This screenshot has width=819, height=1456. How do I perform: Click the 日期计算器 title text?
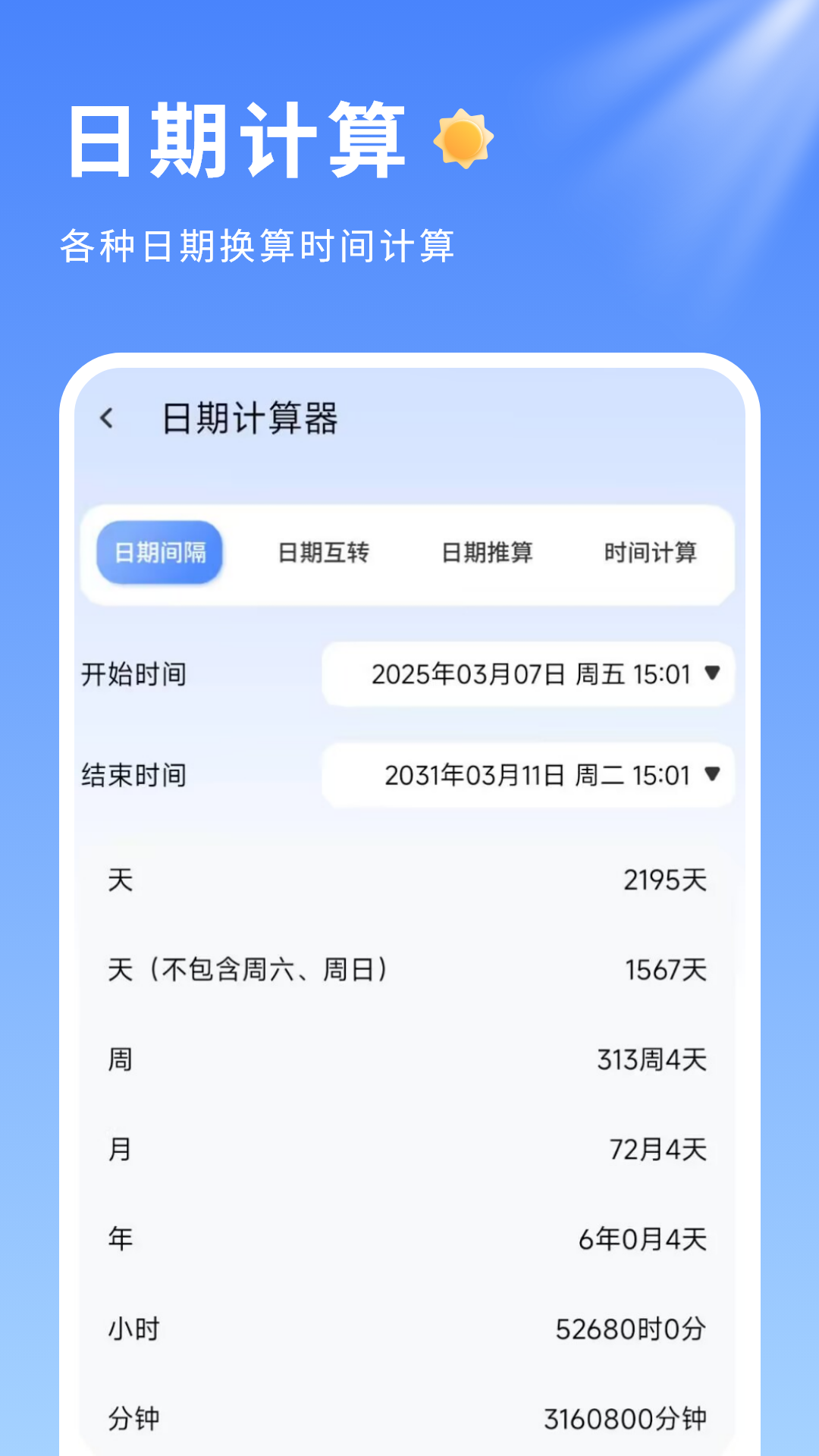(250, 418)
